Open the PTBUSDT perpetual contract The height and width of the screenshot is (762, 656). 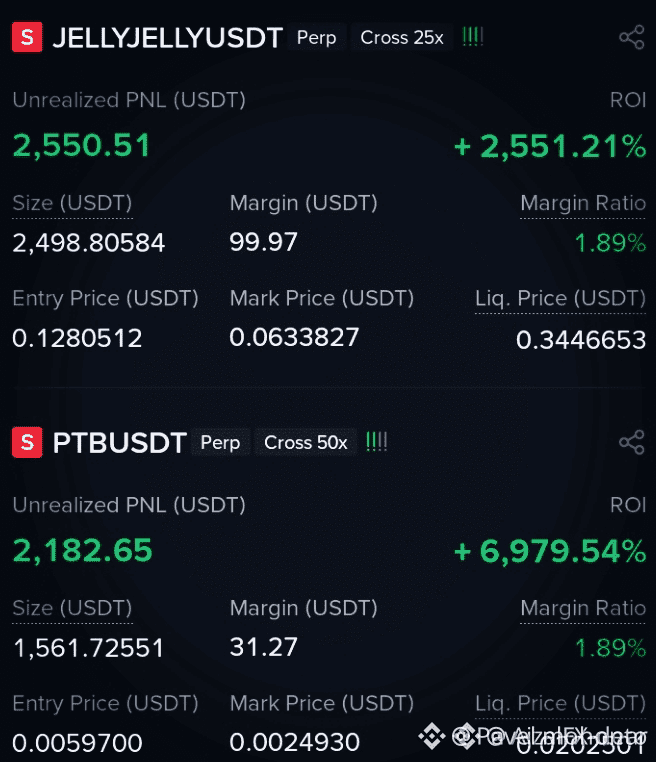point(119,442)
